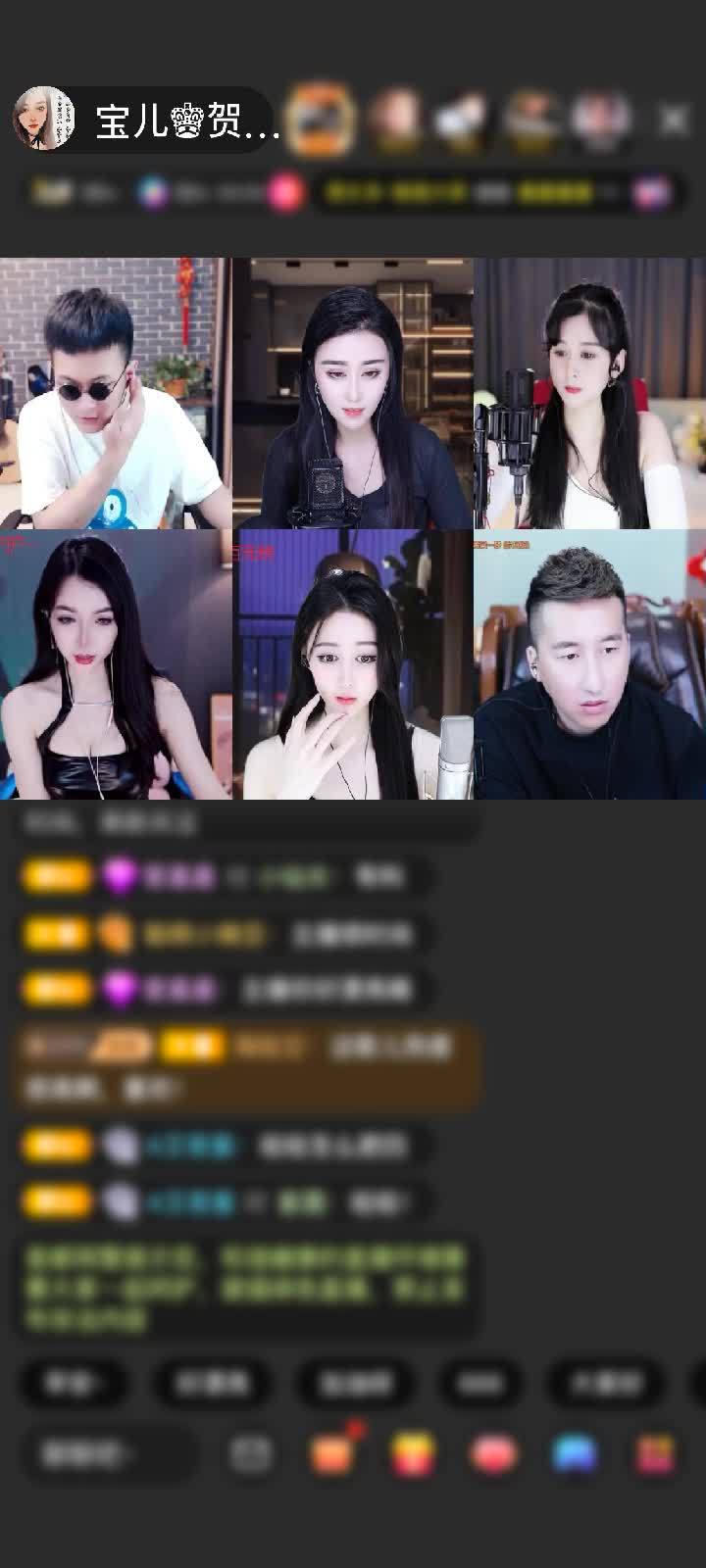
Task: Close the live stream room
Action: (x=673, y=121)
